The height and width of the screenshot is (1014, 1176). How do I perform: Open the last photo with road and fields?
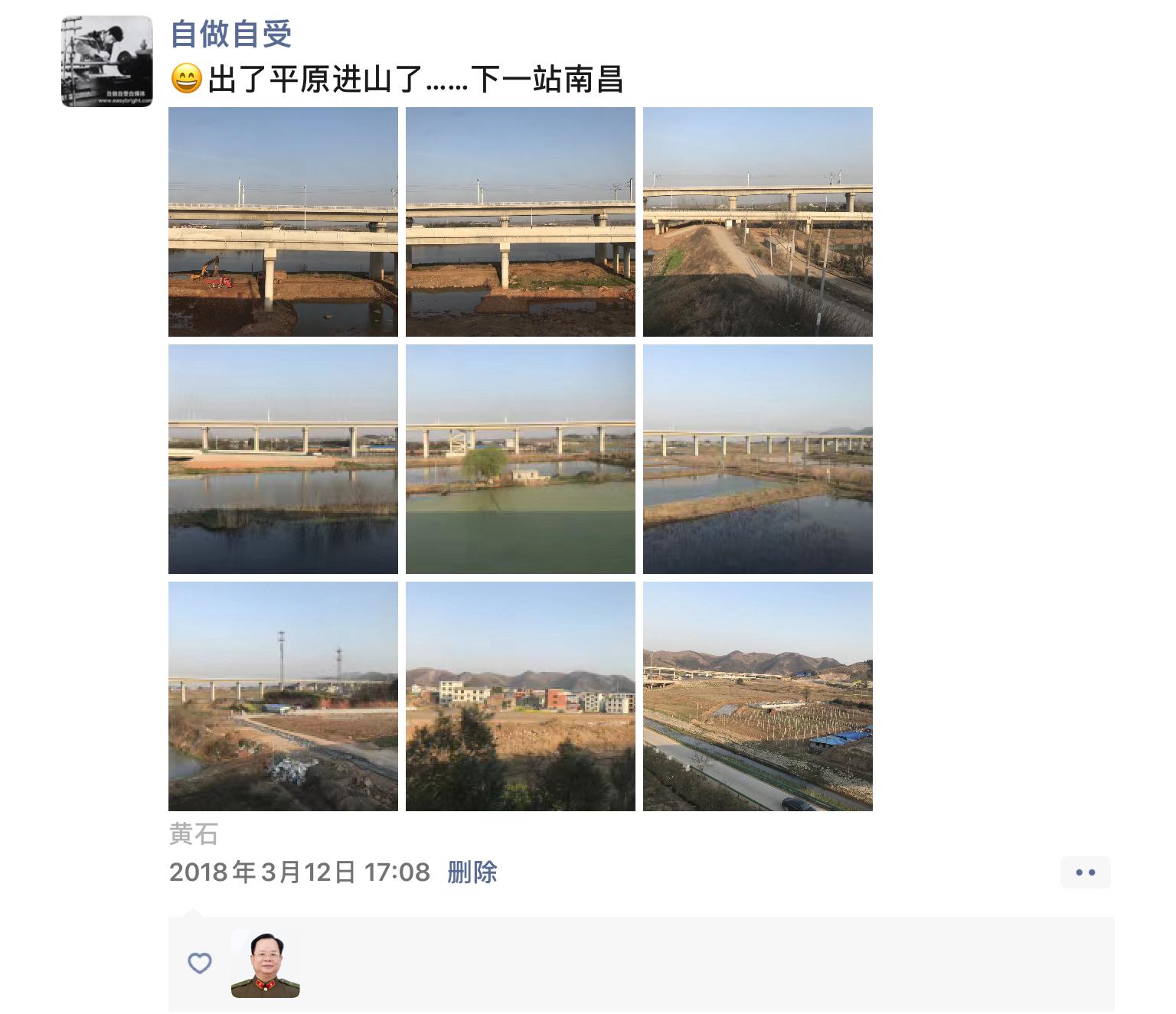pos(757,696)
